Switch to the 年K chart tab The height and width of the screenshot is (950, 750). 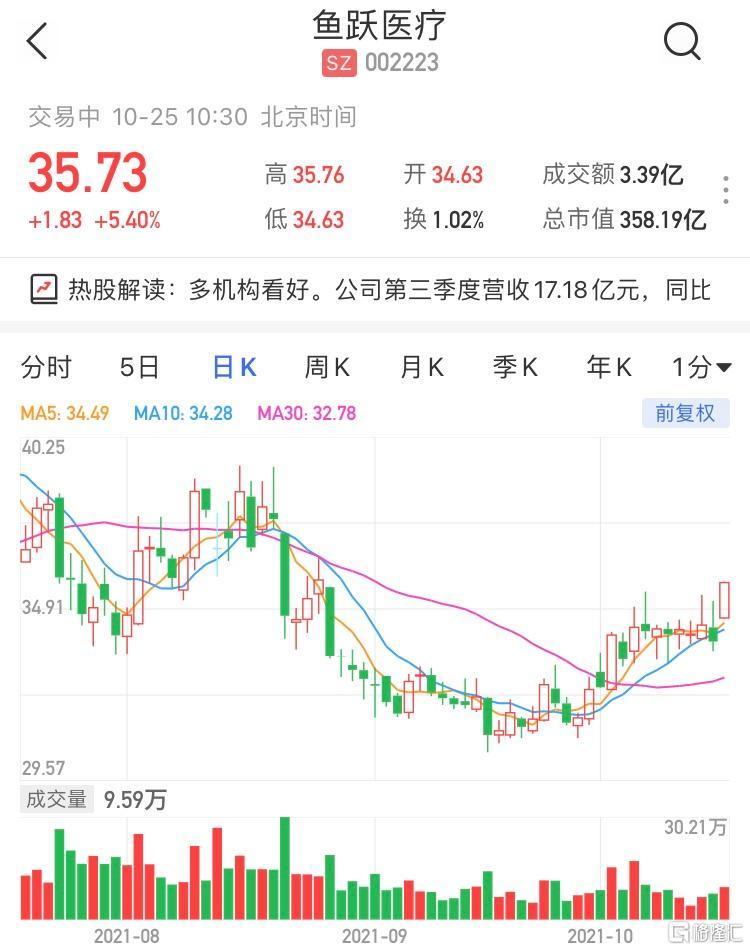click(609, 368)
